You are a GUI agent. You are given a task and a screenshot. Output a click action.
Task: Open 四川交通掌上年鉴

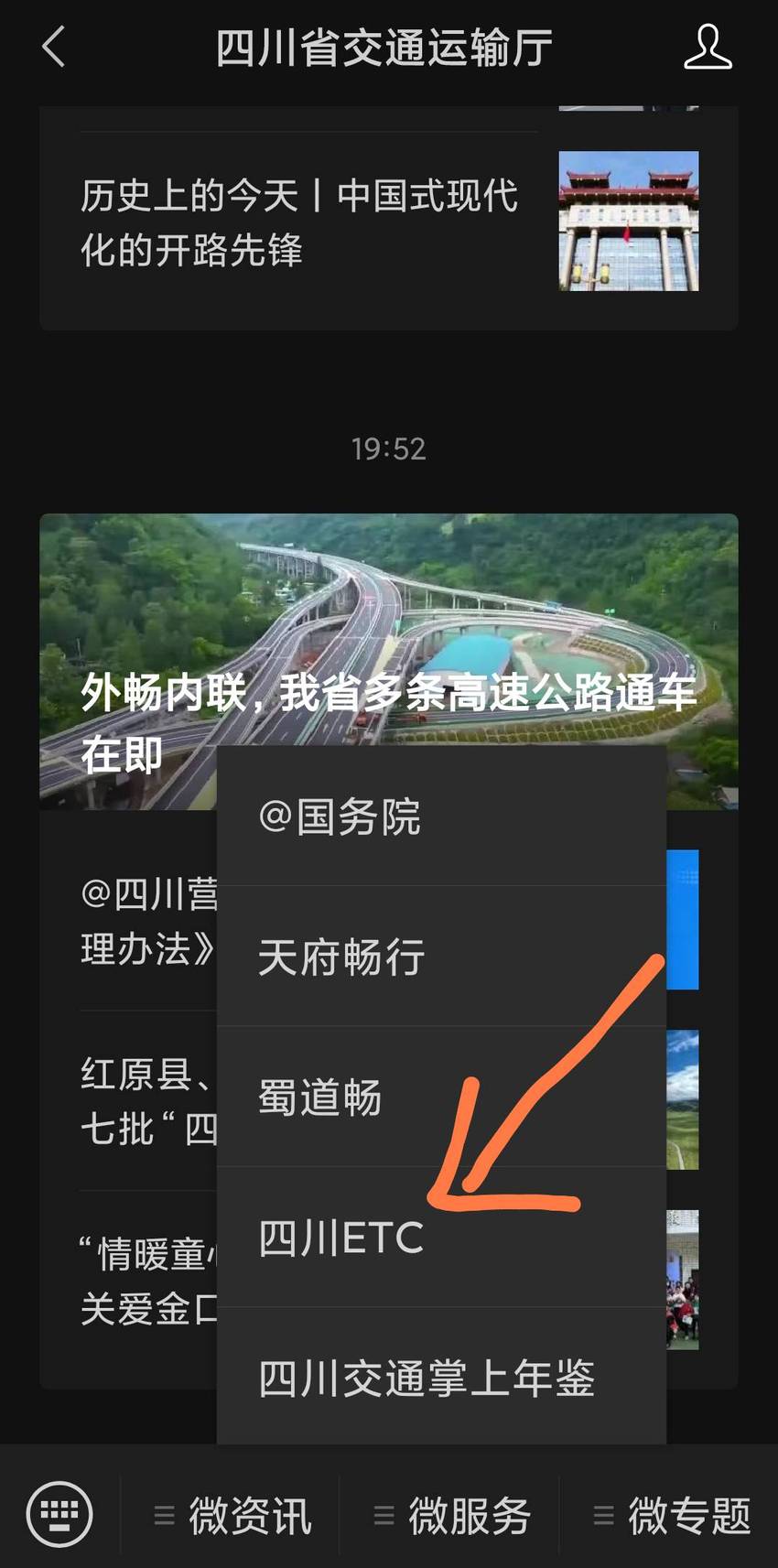441,1377
